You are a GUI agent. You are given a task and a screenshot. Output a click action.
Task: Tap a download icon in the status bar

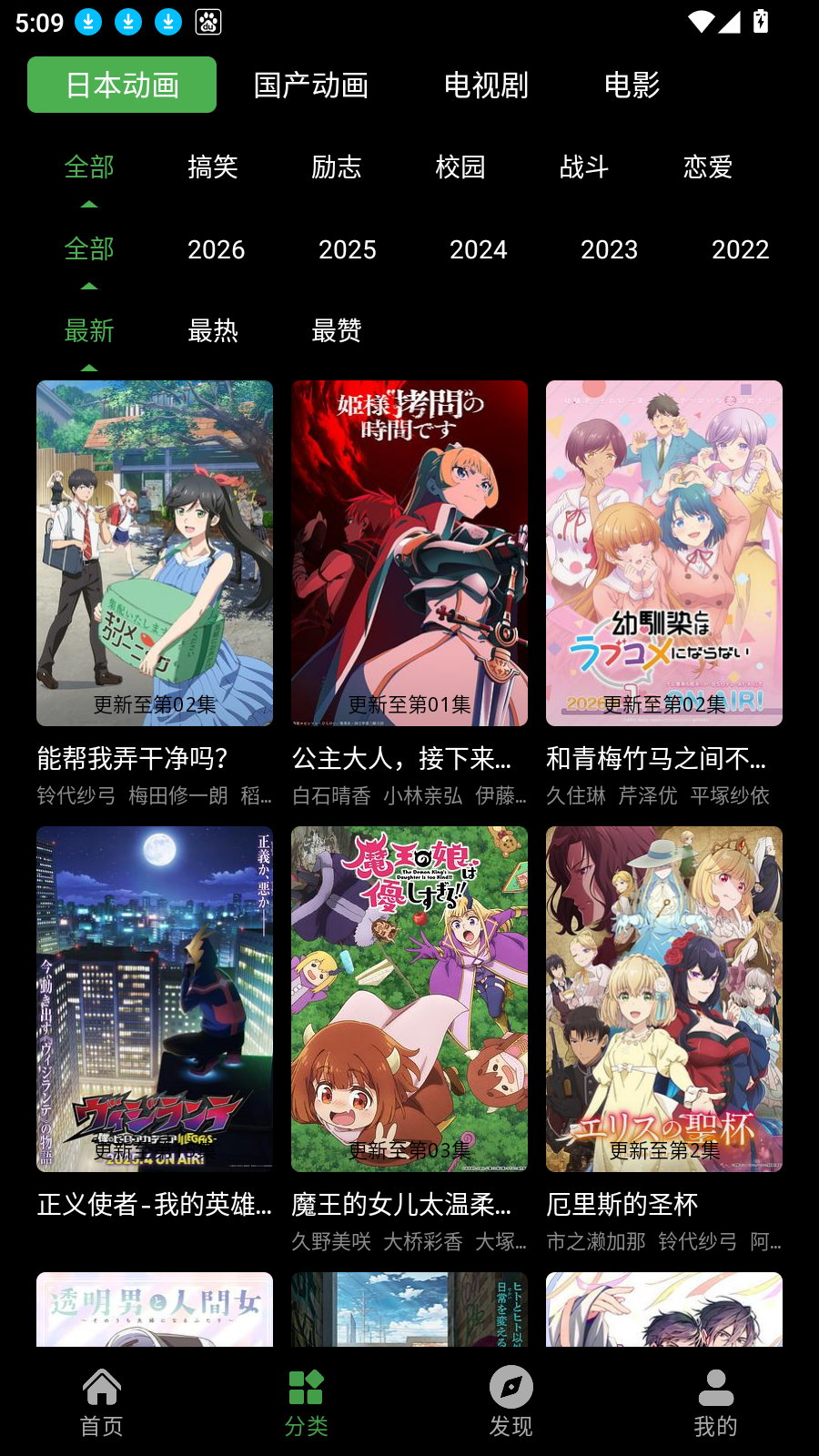click(x=87, y=22)
